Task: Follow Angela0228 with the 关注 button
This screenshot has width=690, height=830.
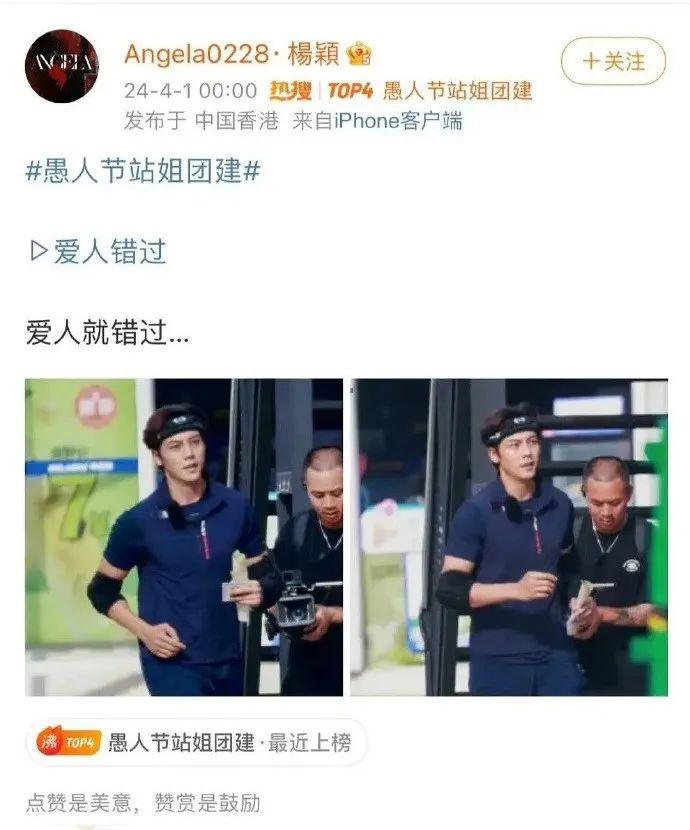Action: click(x=612, y=61)
